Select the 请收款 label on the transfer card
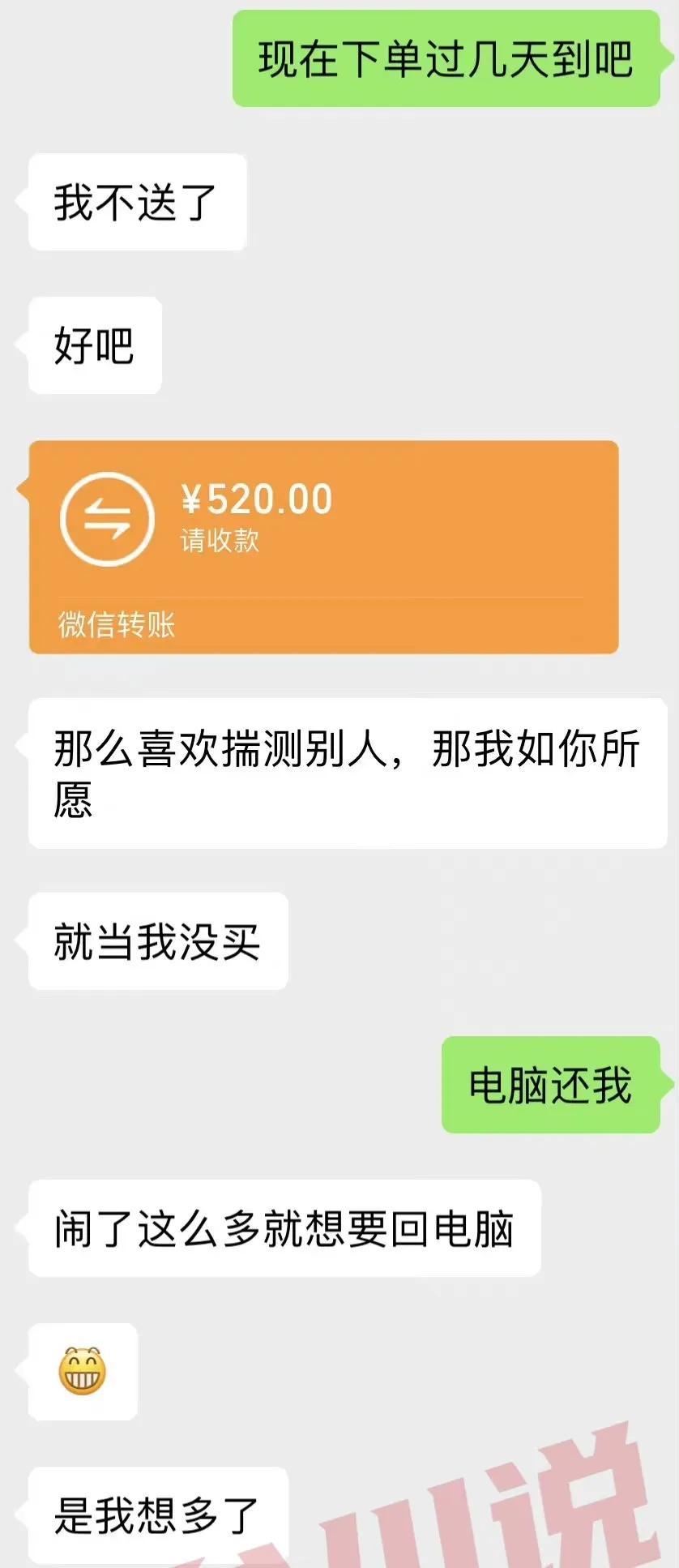This screenshot has height=1568, width=679. click(219, 542)
